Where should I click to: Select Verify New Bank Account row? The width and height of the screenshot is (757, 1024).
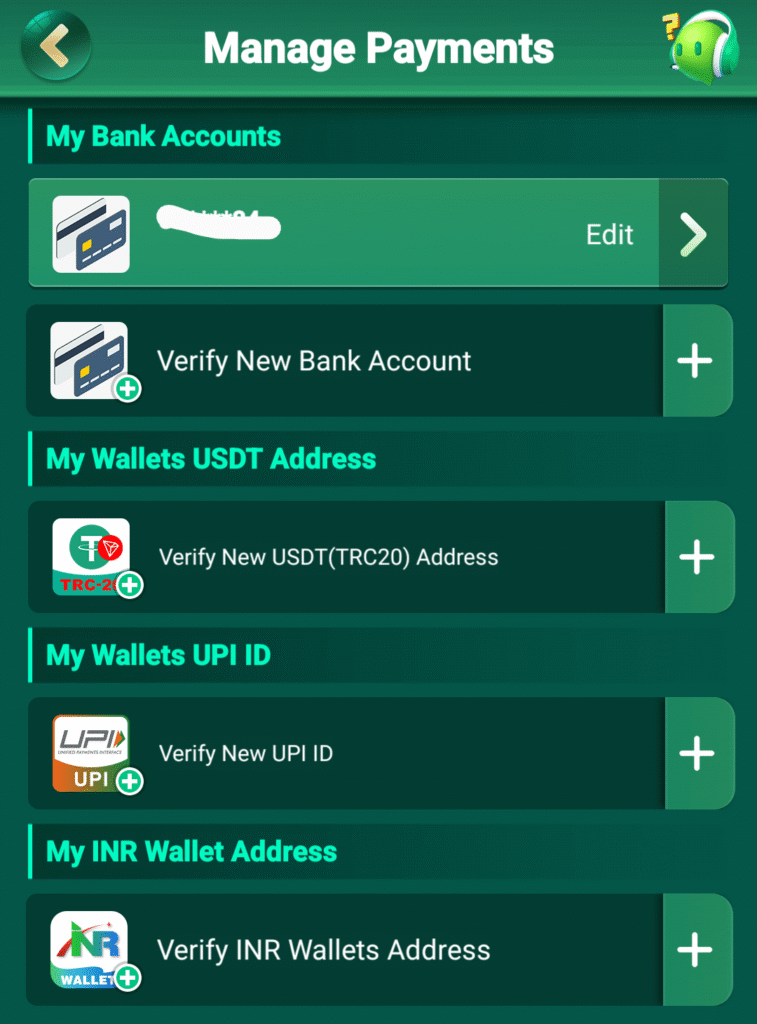click(314, 361)
